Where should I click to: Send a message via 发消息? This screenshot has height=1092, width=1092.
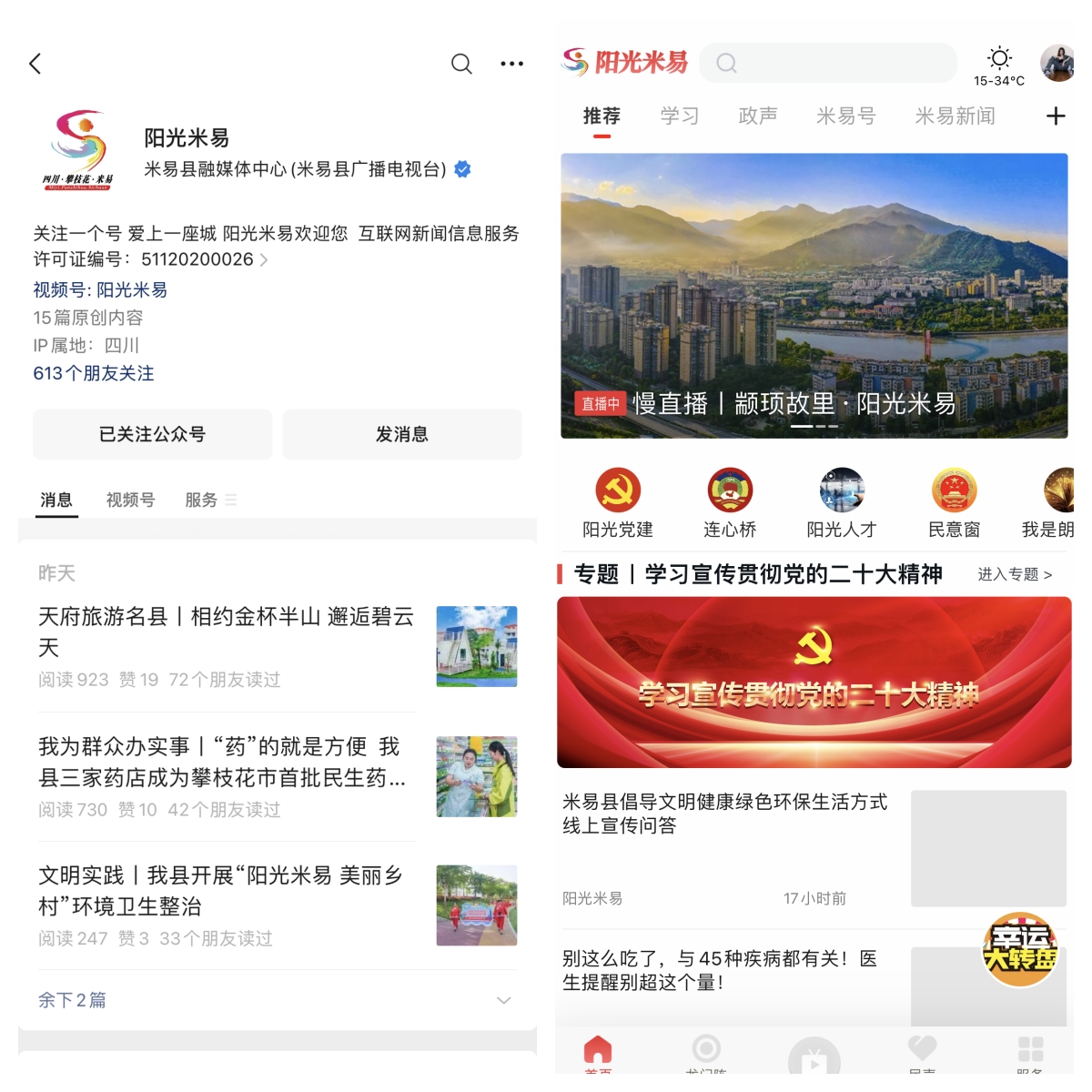click(402, 435)
